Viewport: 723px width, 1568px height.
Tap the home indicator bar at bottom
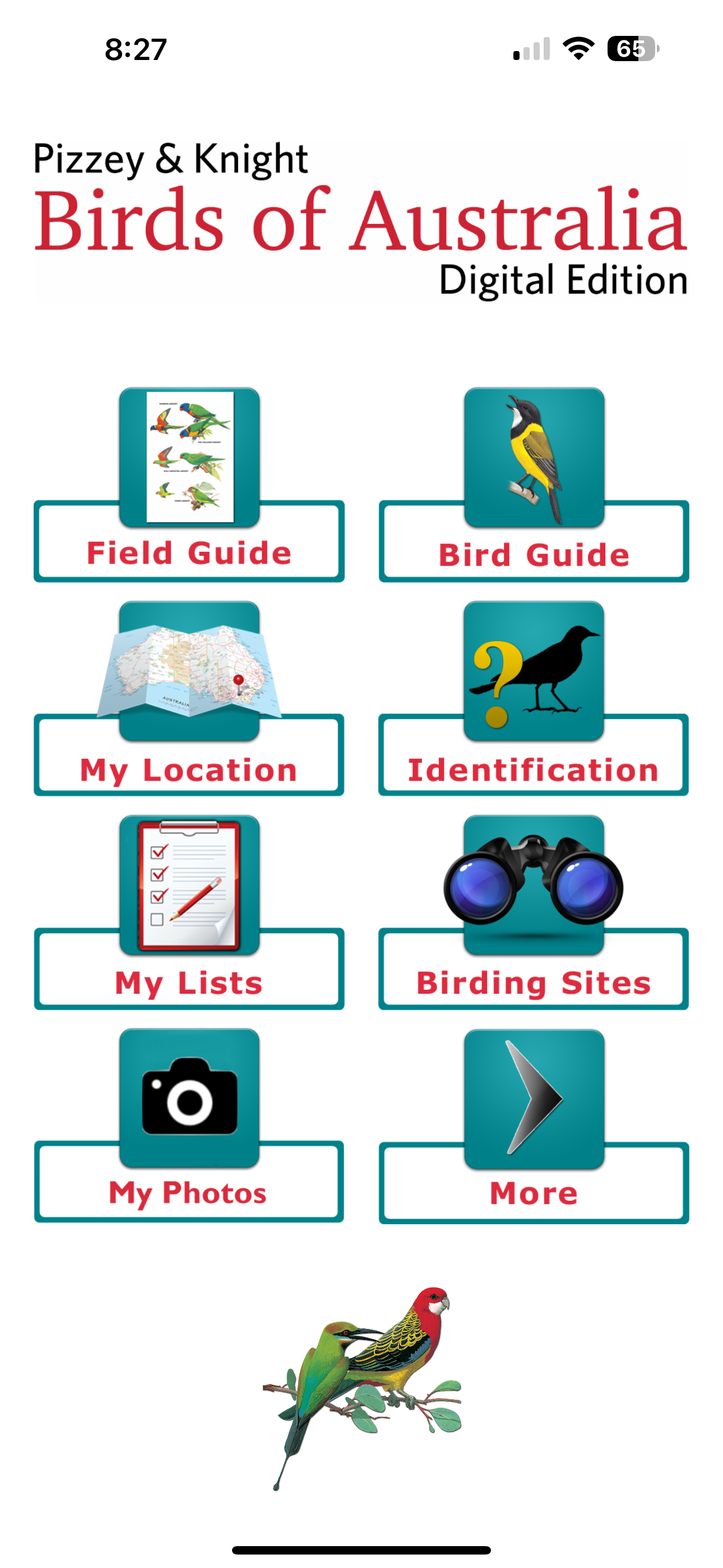tap(361, 1548)
